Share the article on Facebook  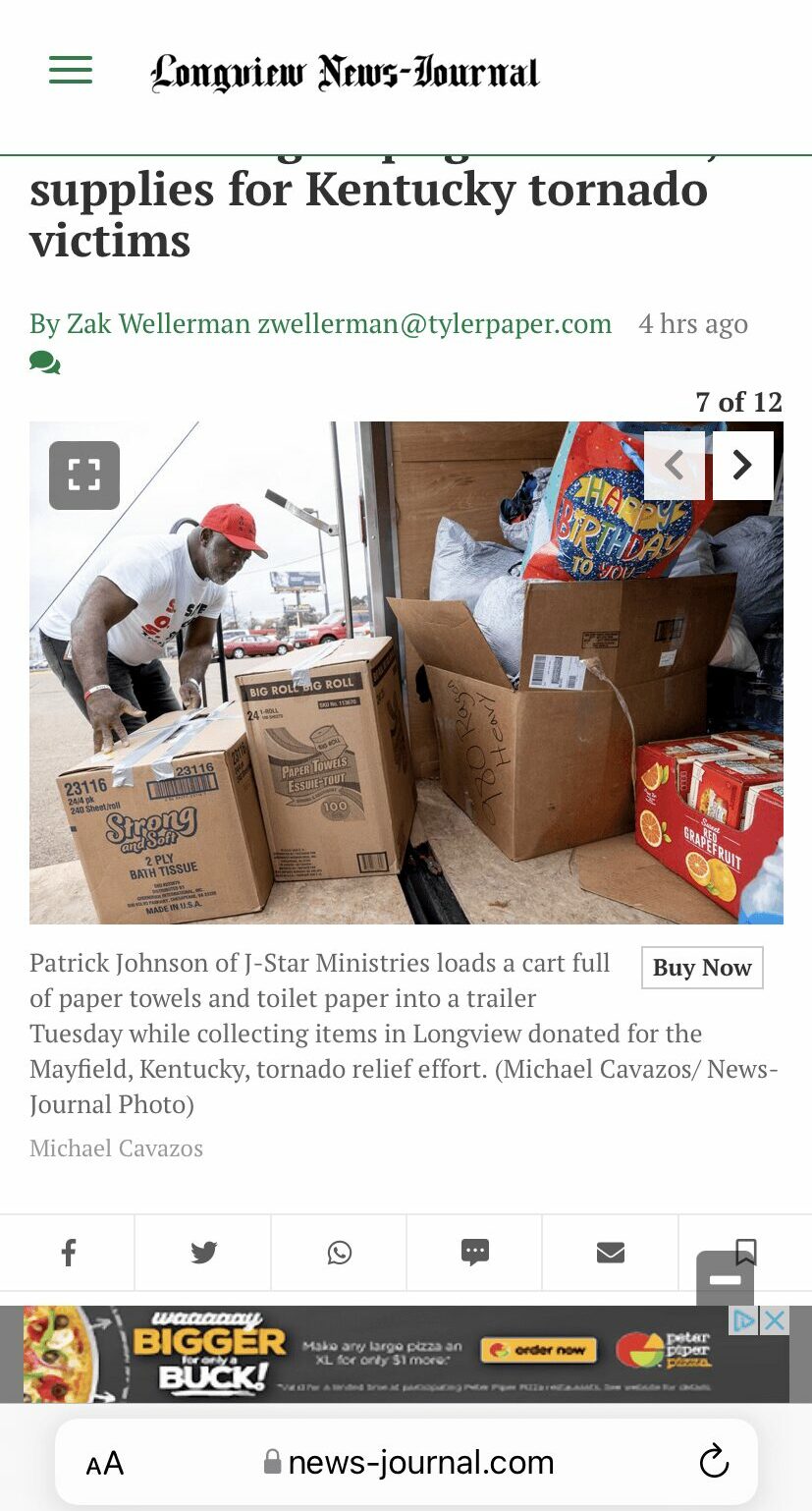(x=68, y=1253)
